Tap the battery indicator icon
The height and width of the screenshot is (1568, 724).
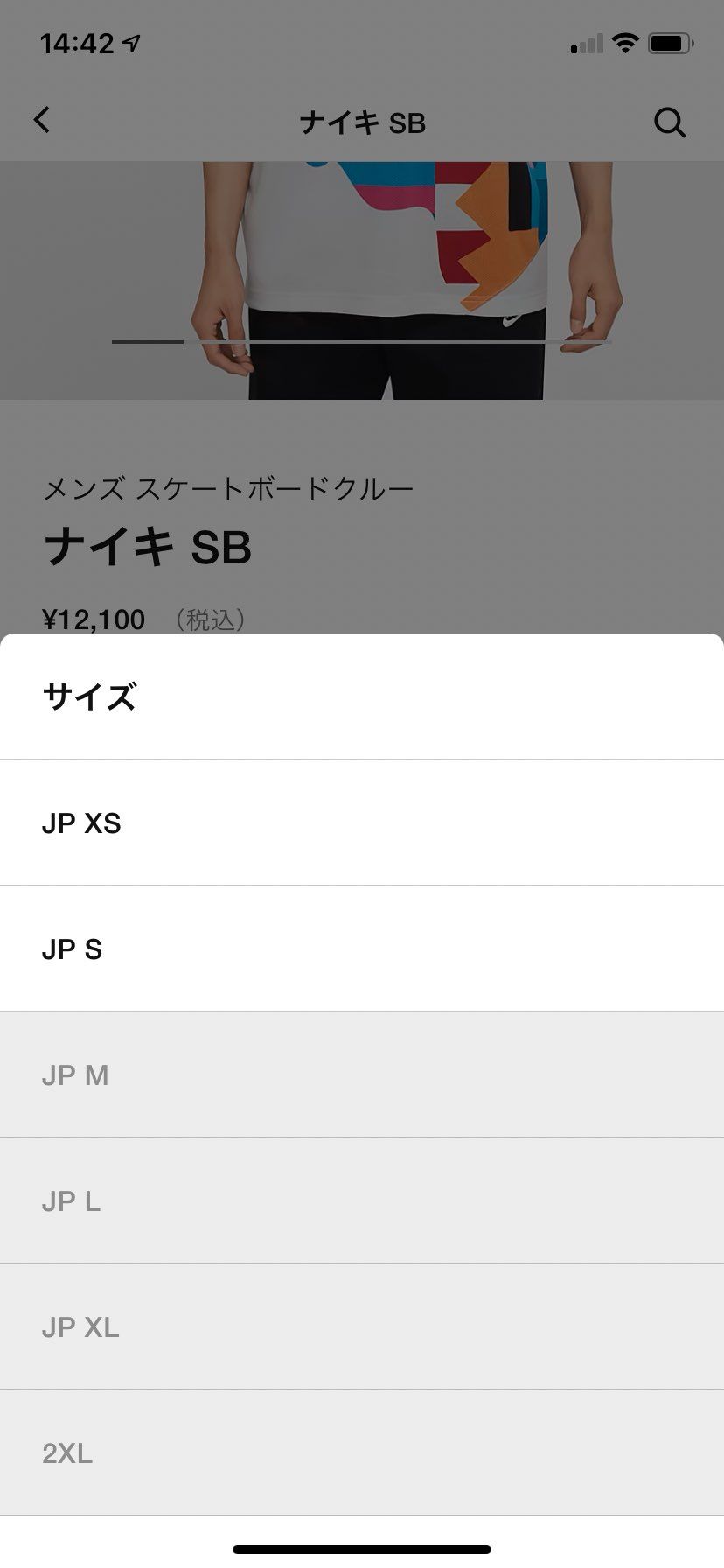coord(670,39)
